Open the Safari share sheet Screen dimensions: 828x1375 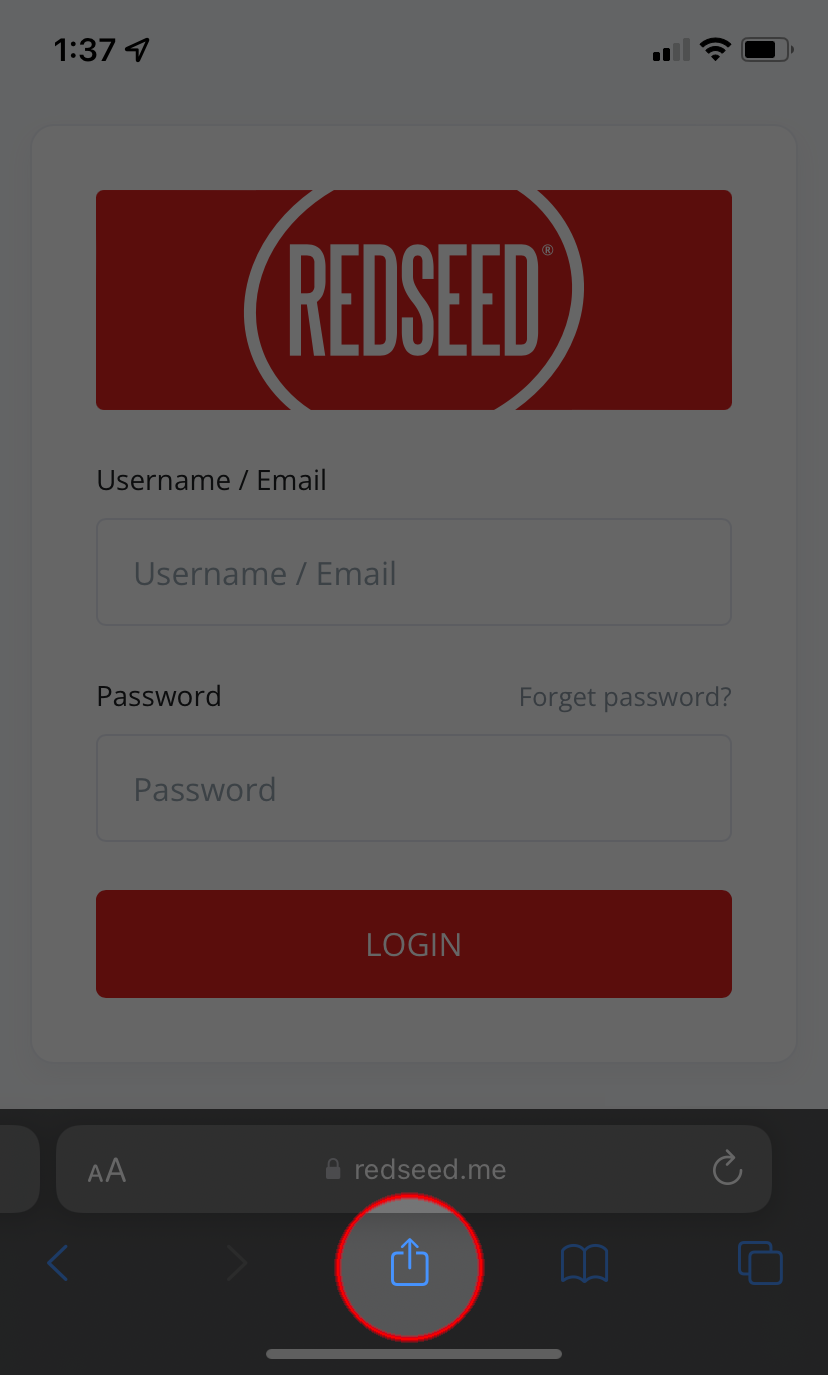pos(409,1264)
